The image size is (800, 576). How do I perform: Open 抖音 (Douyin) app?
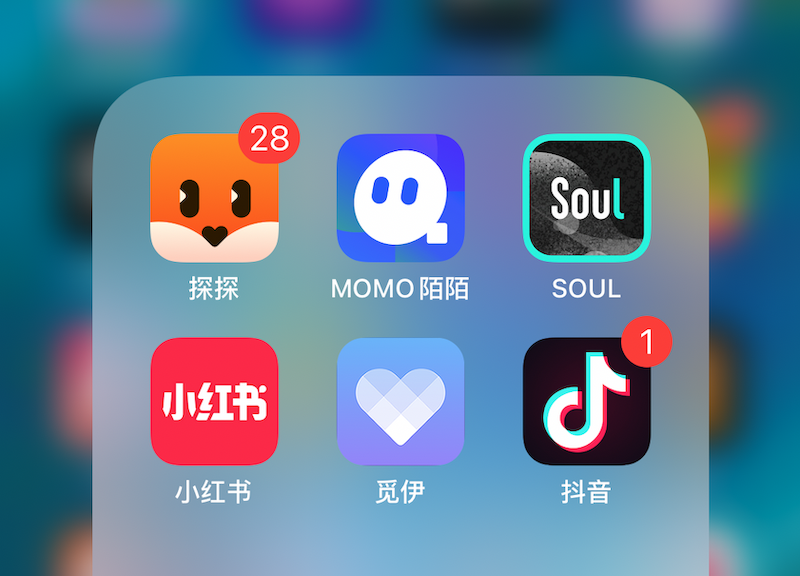pyautogui.click(x=587, y=401)
